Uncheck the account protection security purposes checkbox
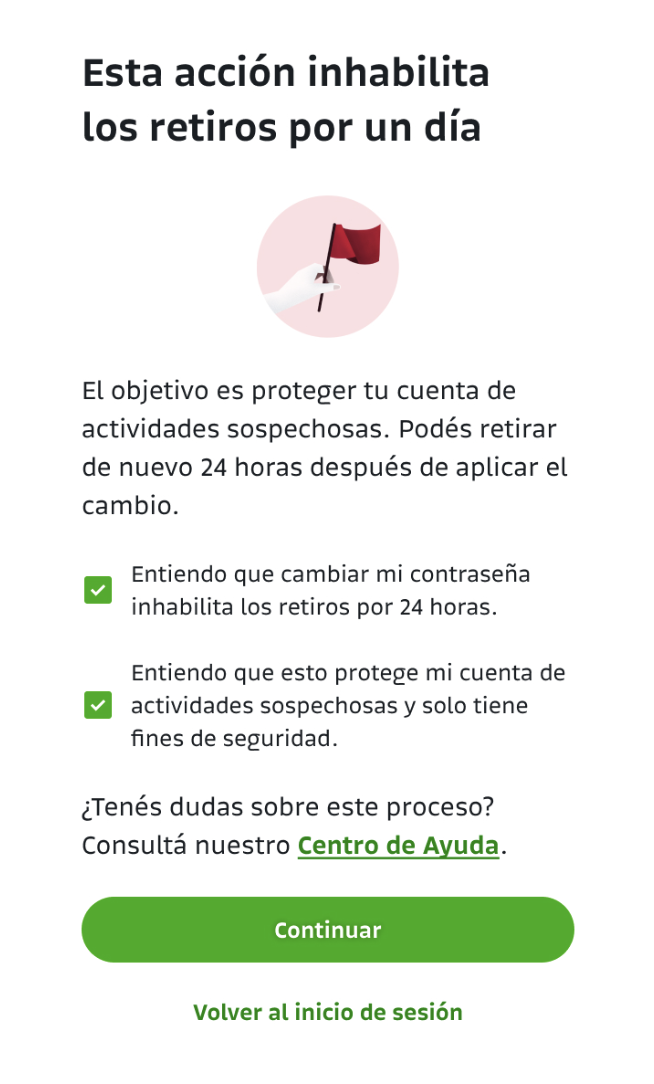654x1084 pixels. [x=97, y=705]
